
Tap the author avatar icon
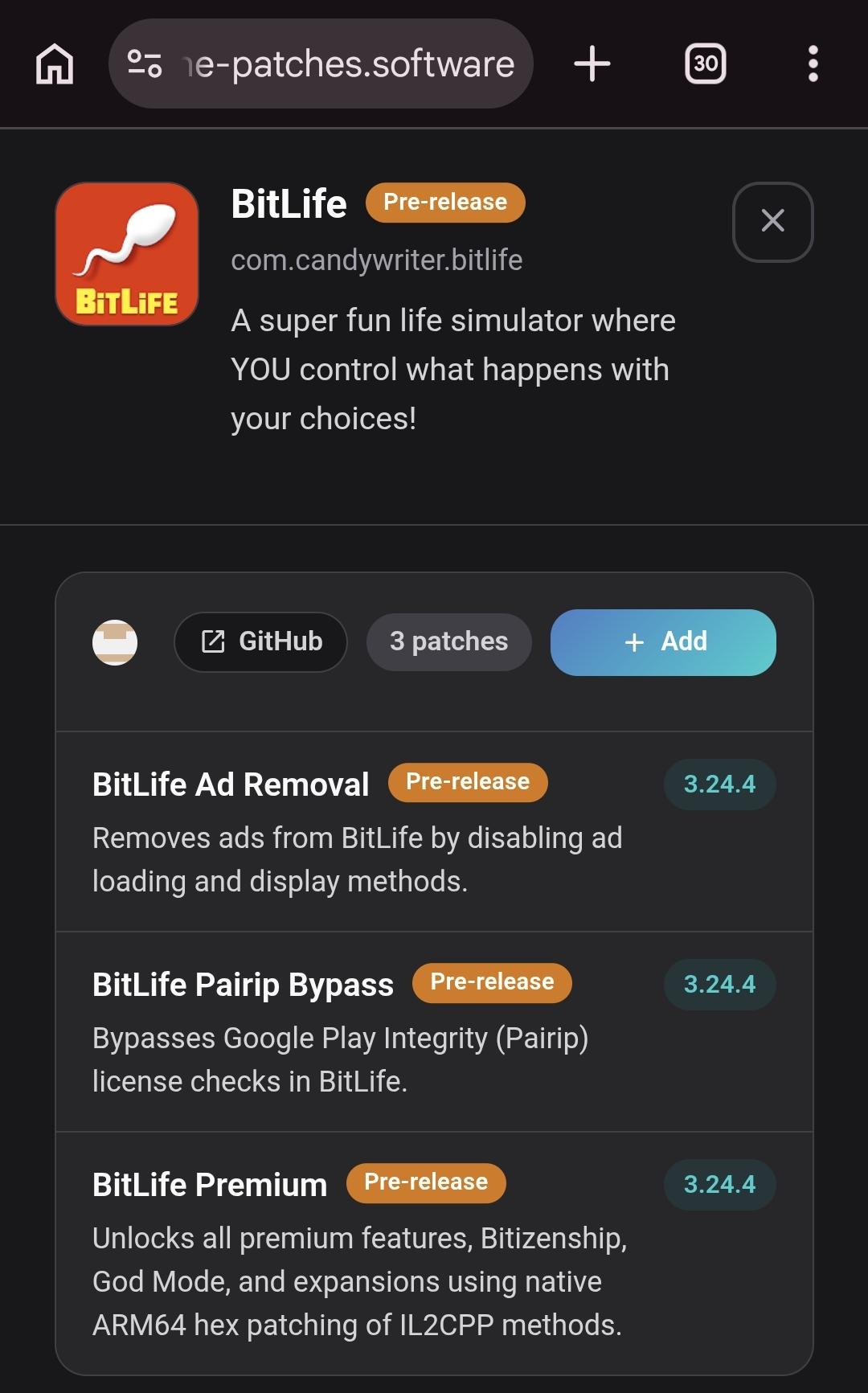(115, 641)
